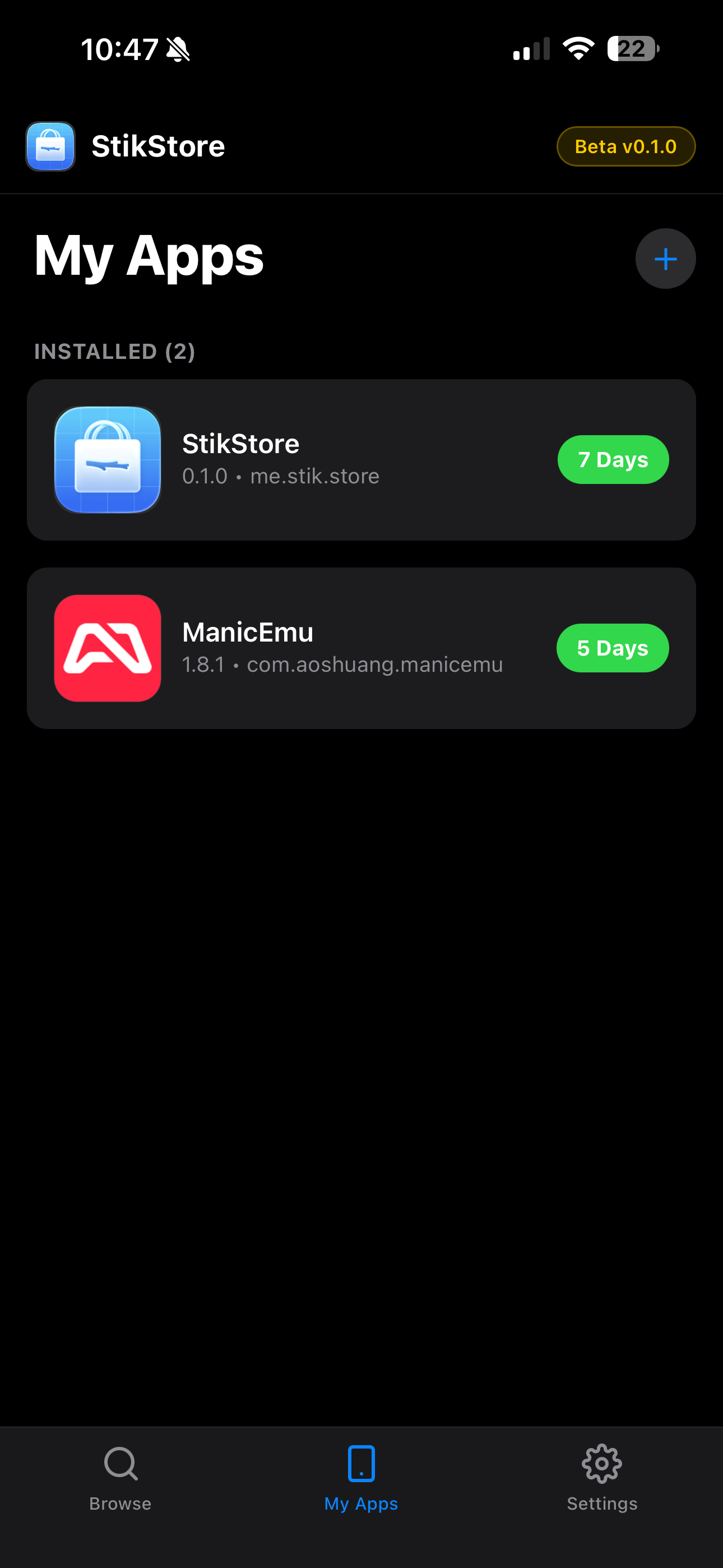Tap the Wi-Fi status icon

577,49
